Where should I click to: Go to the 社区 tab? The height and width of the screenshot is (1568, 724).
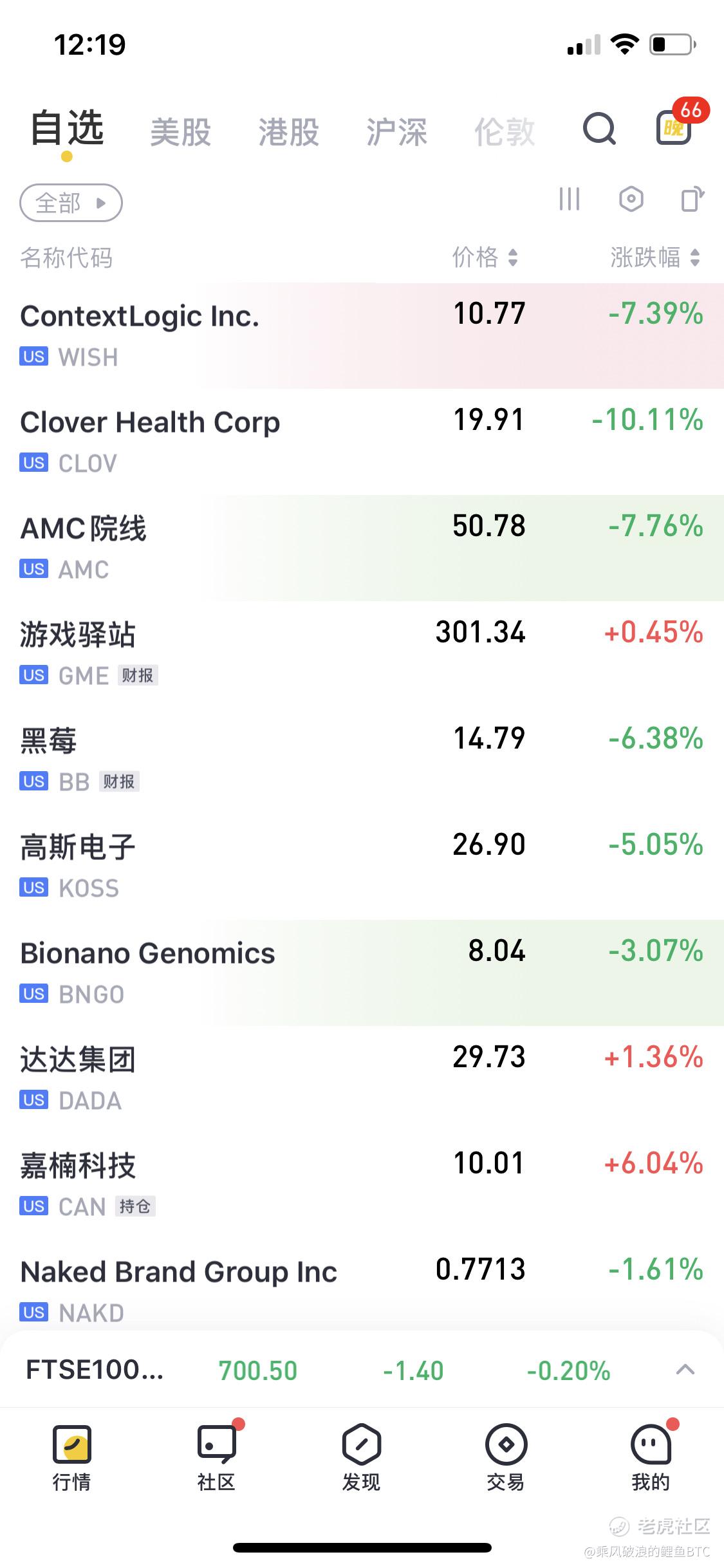[217, 1457]
